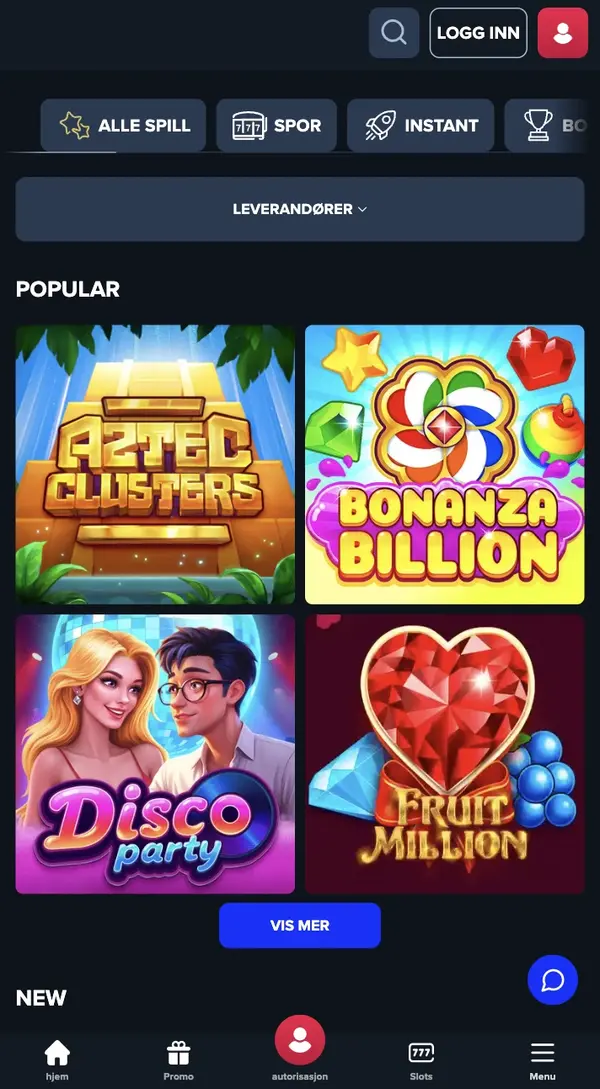The image size is (600, 1089).
Task: Expand the LEVERANDØRER dropdown
Action: [300, 209]
